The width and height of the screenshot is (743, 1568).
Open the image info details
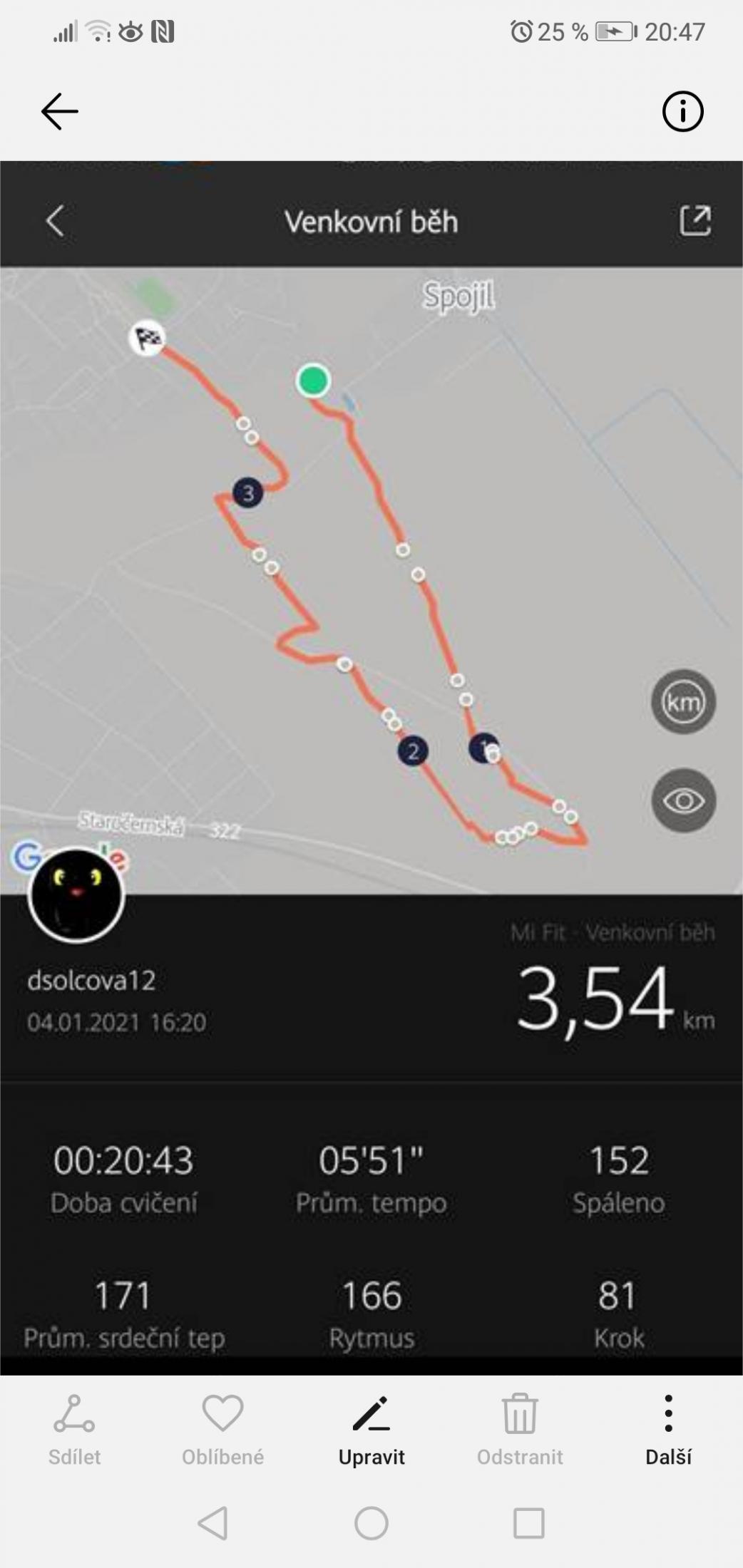tap(682, 111)
